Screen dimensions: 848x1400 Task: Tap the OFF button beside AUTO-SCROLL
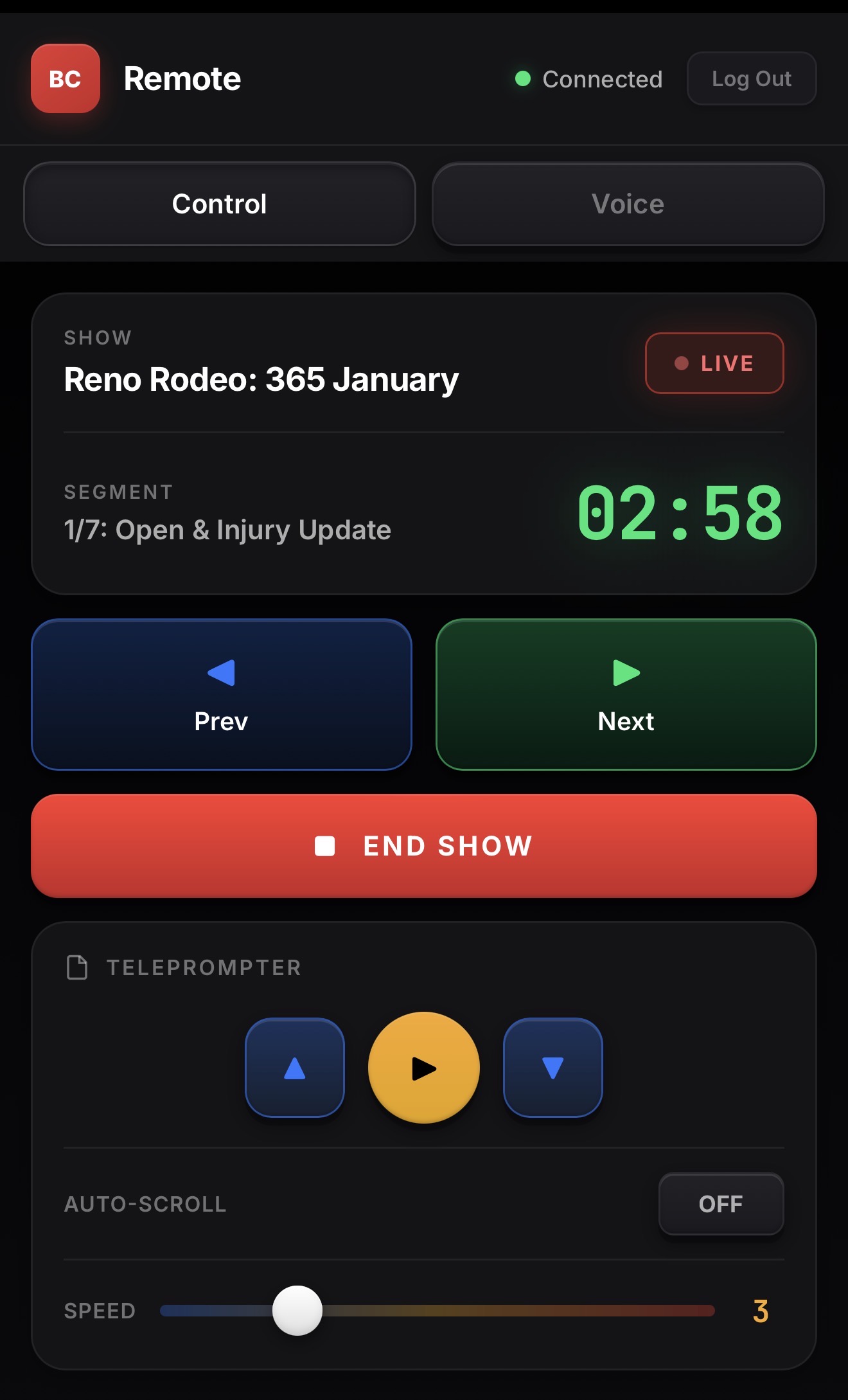pos(721,1205)
